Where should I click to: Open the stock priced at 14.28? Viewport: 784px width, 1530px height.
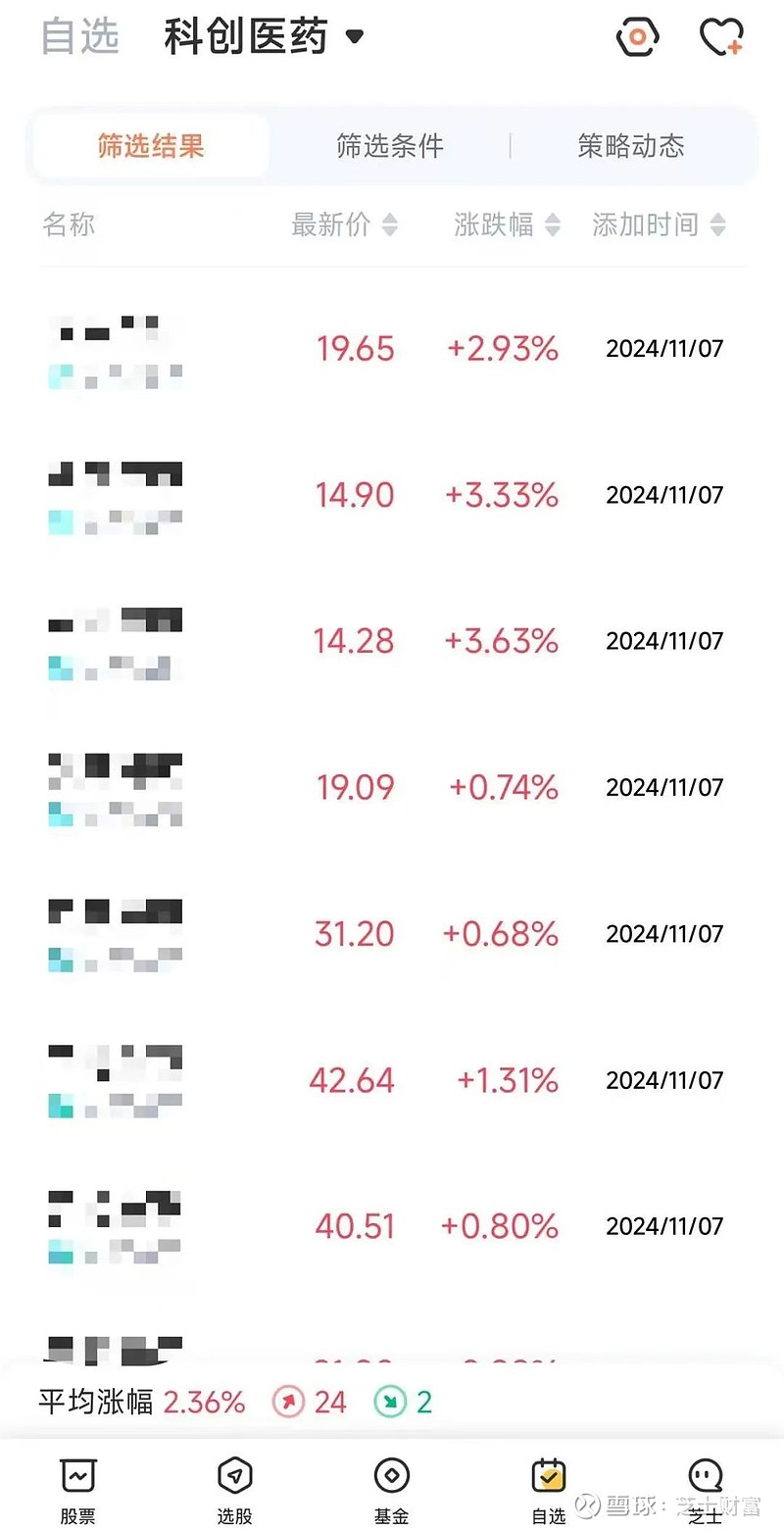pos(392,641)
